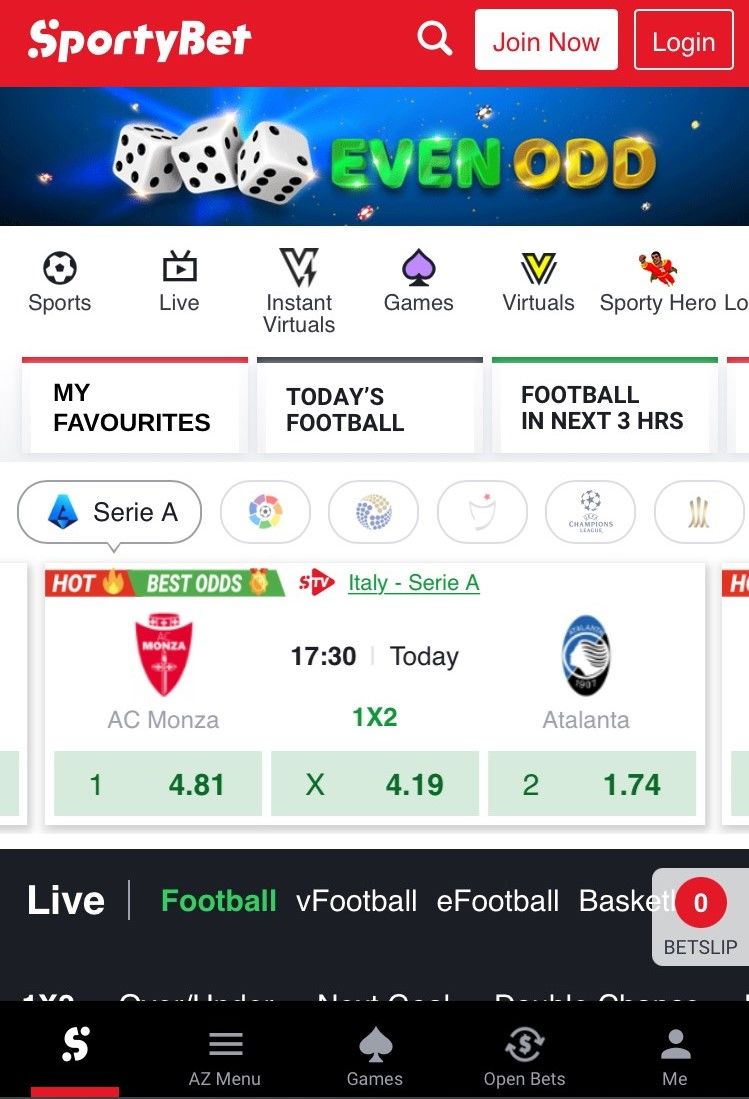Open Instant Virtuals
Viewport: 749px width, 1099px height.
299,290
